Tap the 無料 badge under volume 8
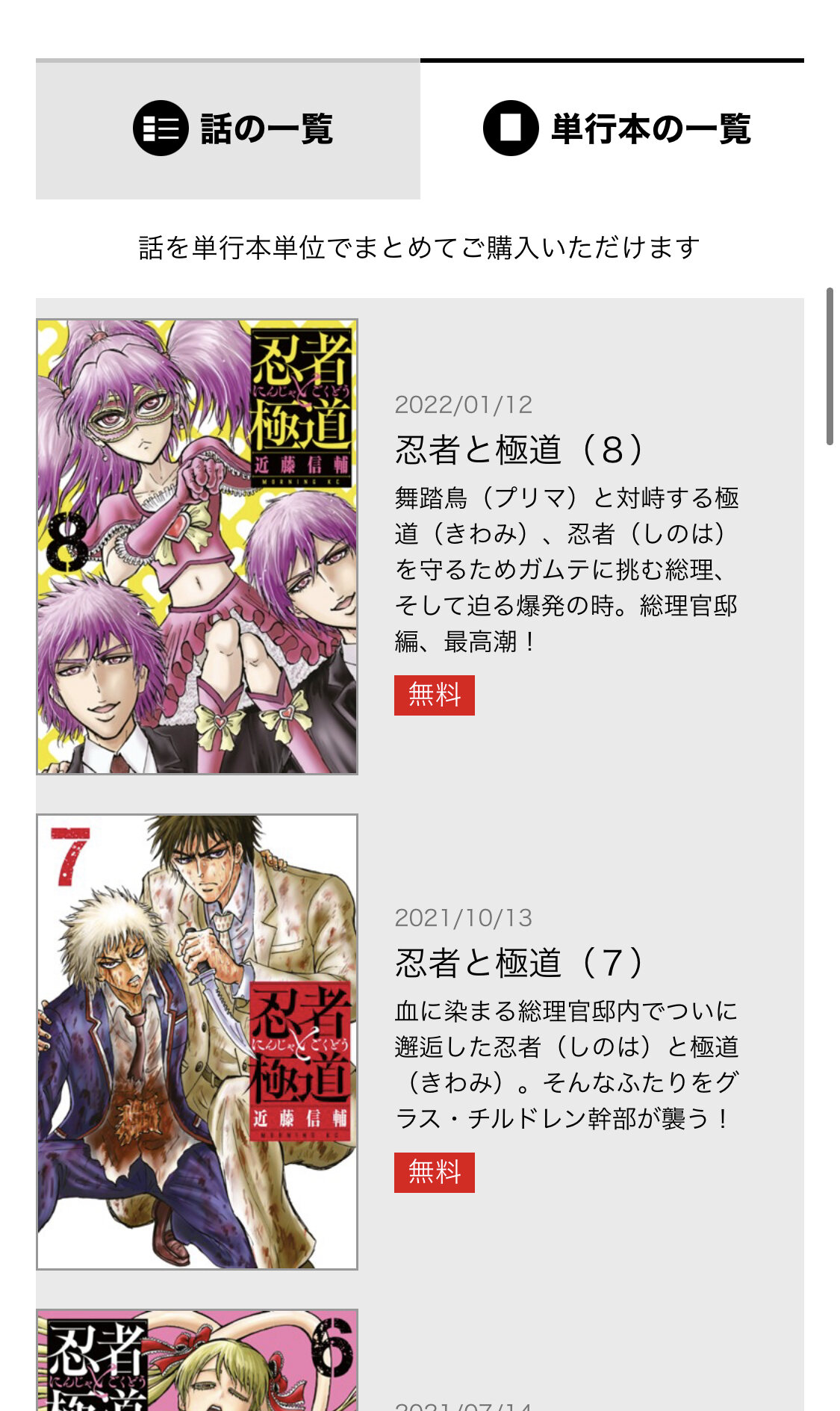 click(x=434, y=695)
